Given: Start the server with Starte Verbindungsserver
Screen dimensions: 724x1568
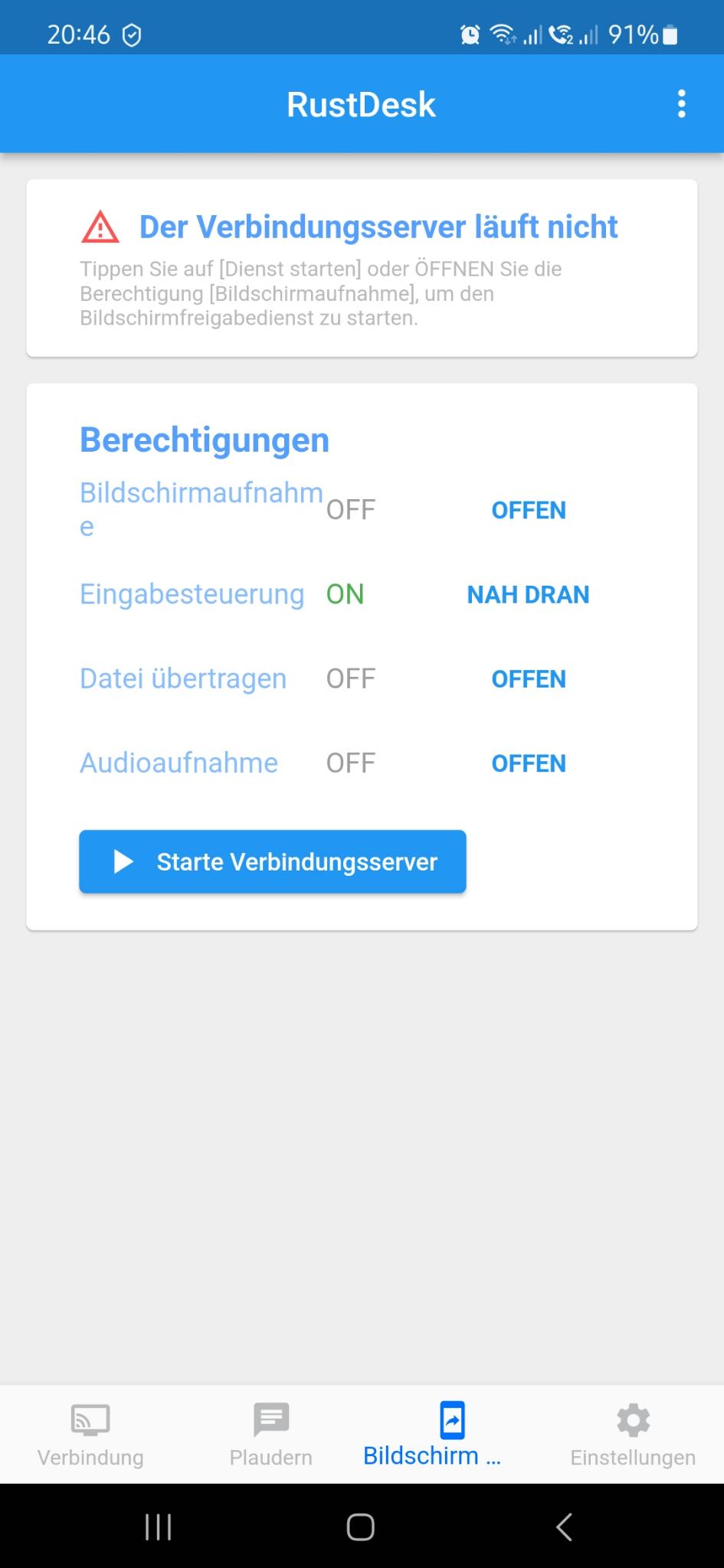Looking at the screenshot, I should click(x=273, y=861).
